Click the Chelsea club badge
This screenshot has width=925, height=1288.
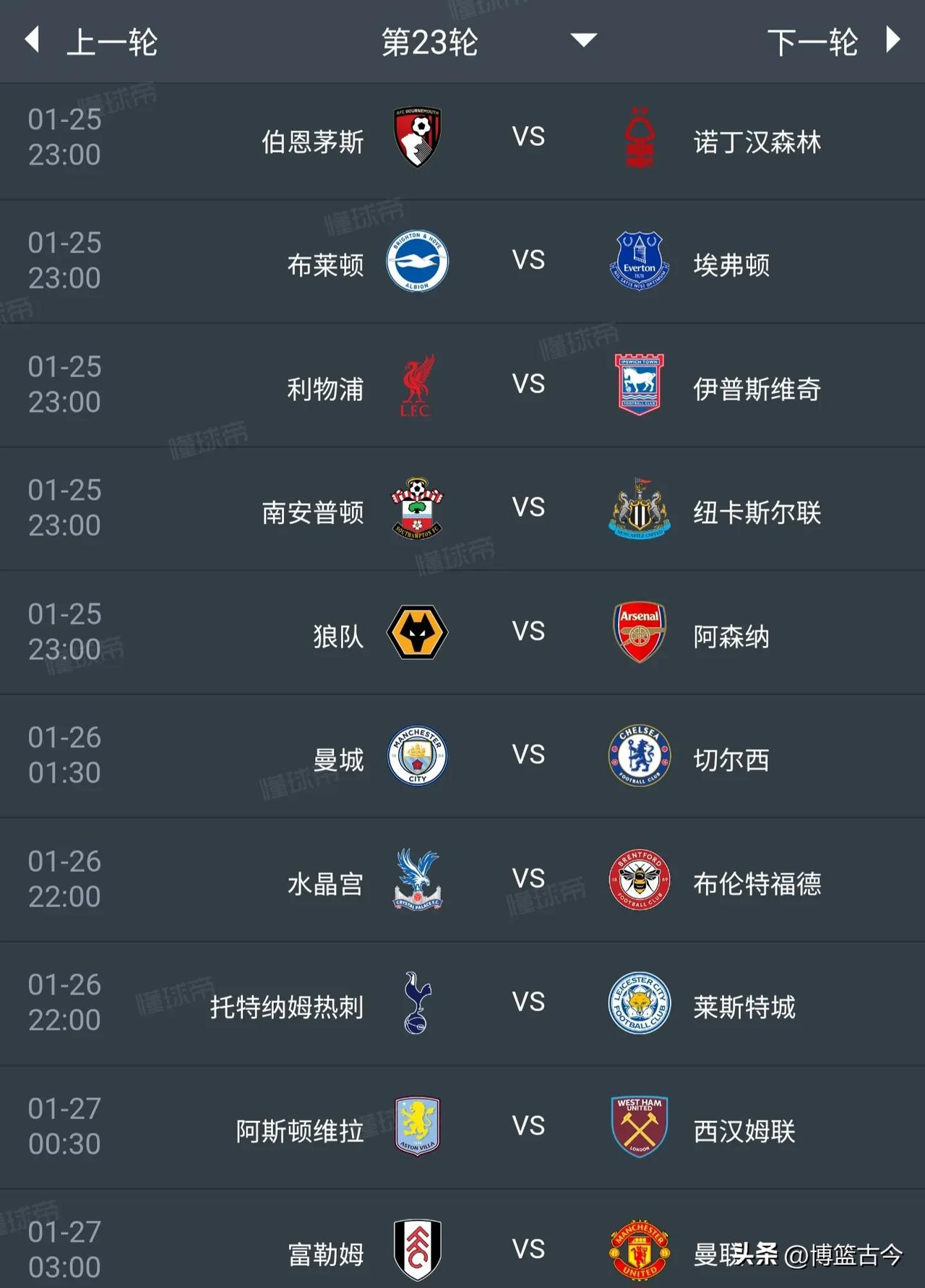click(x=639, y=755)
